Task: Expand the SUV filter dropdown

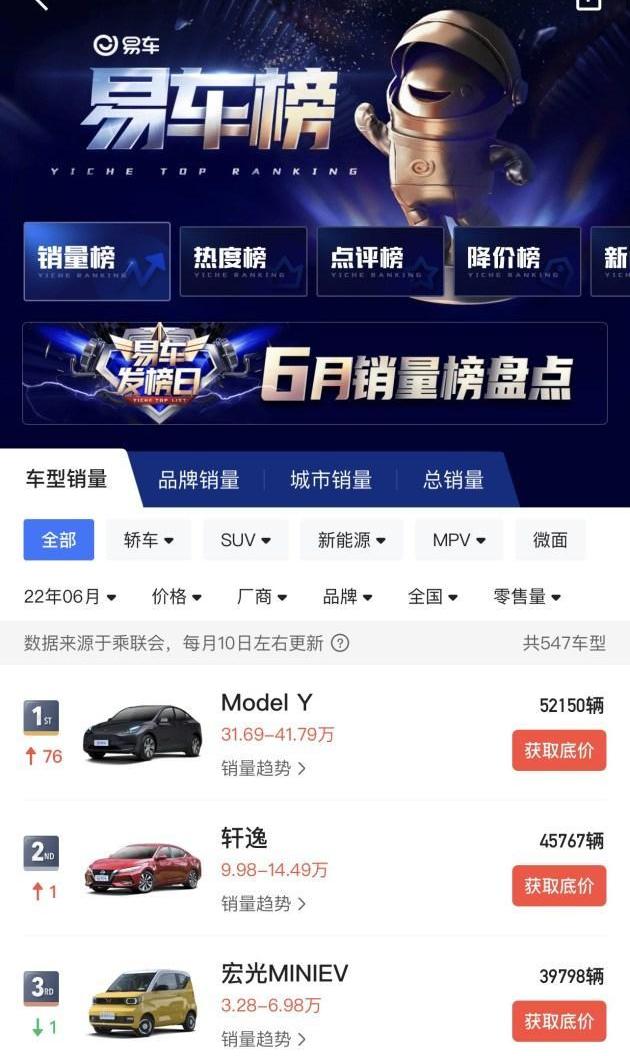Action: (x=246, y=540)
